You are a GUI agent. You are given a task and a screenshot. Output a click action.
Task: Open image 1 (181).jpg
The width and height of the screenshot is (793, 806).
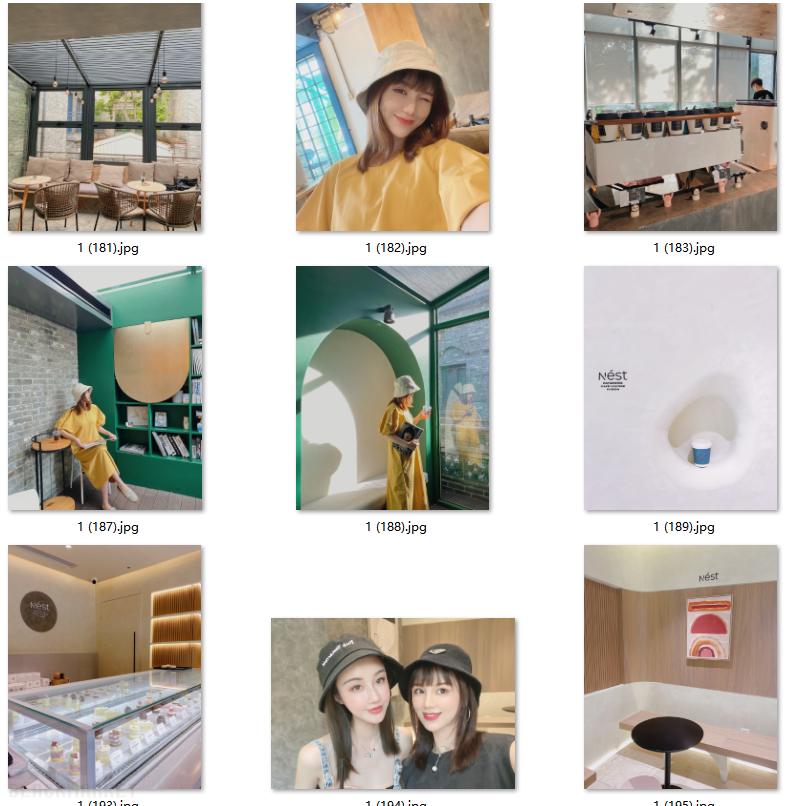[x=105, y=117]
